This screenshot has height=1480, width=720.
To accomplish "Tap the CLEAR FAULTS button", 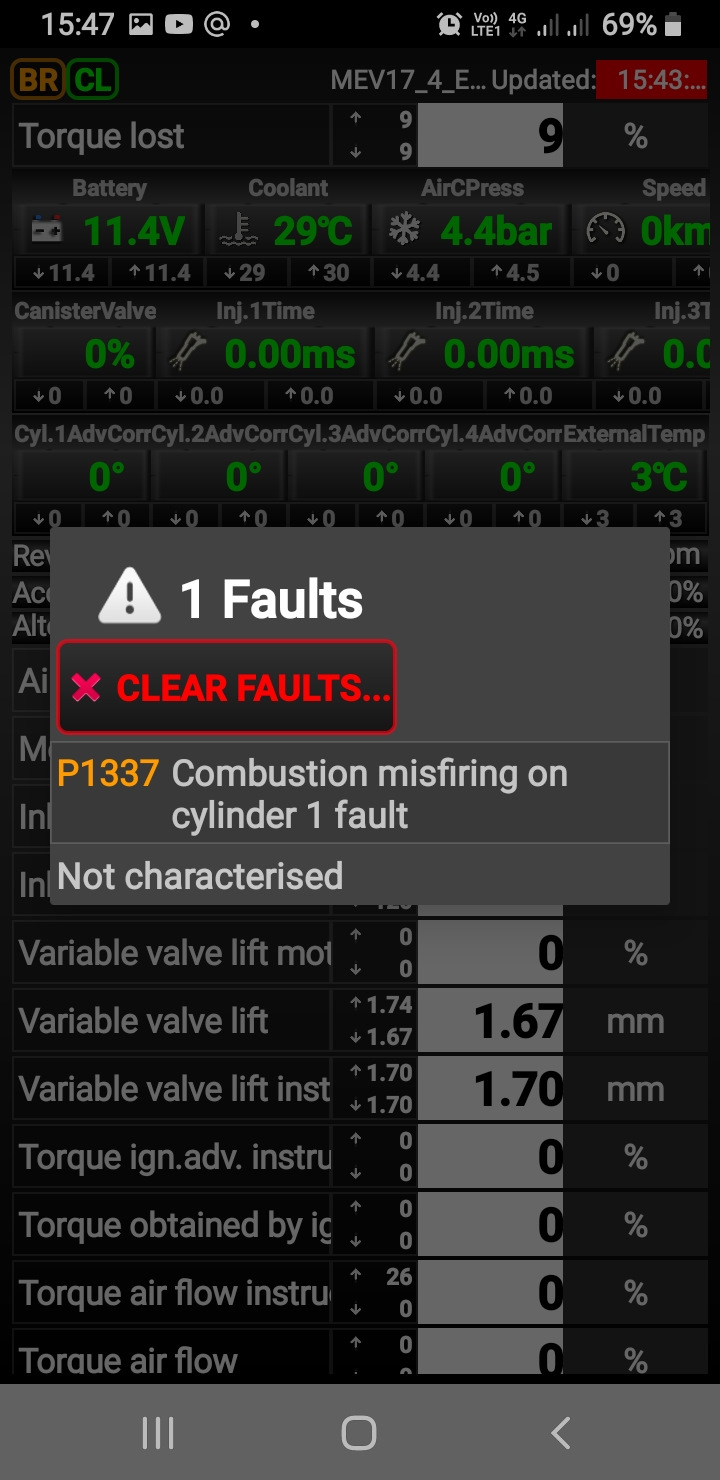I will pyautogui.click(x=227, y=687).
